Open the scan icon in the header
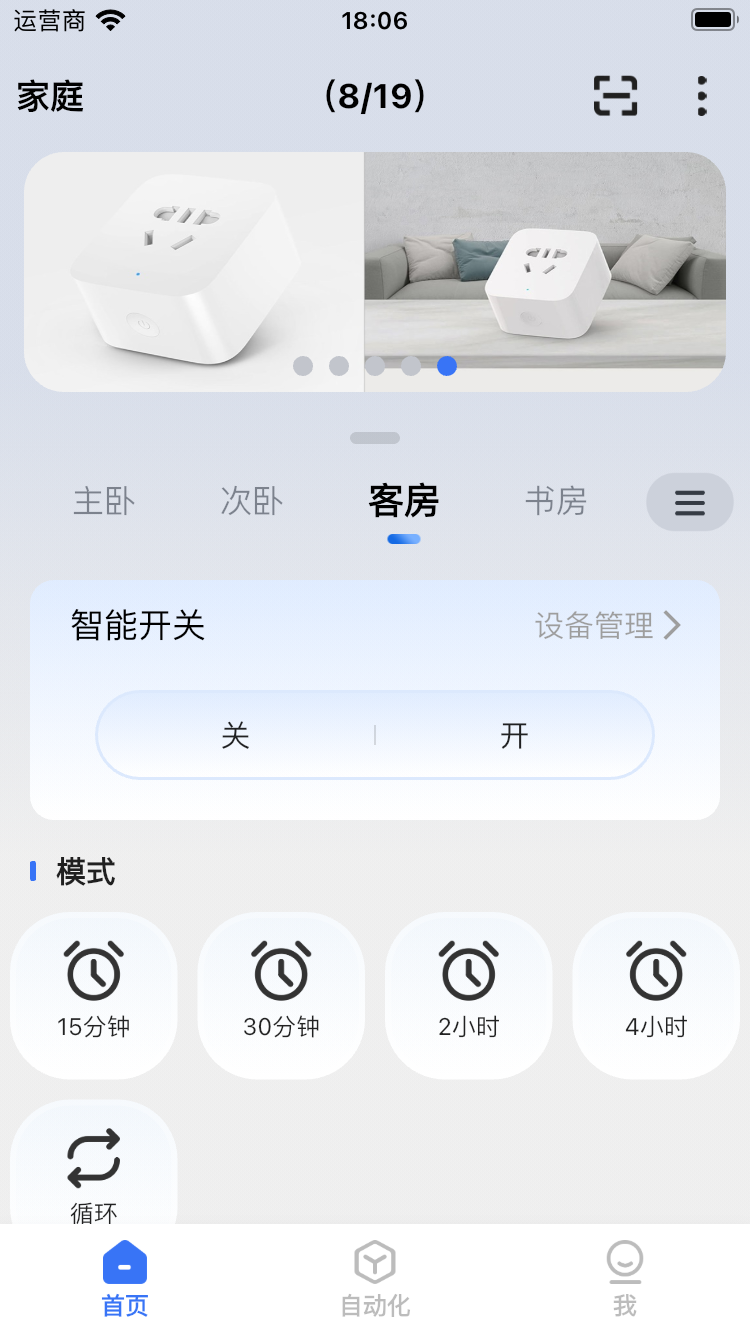 615,96
